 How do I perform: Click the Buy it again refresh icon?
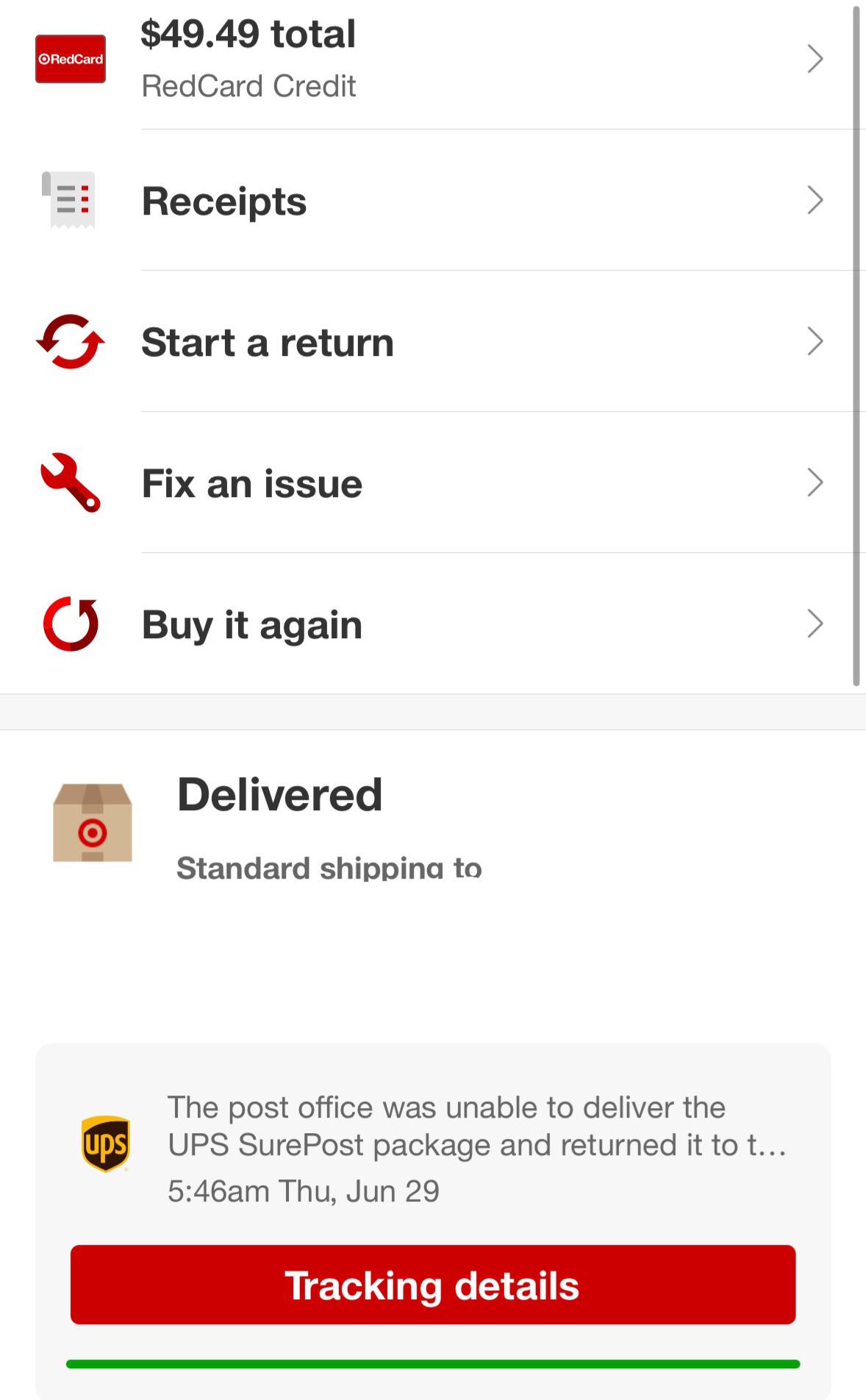70,624
